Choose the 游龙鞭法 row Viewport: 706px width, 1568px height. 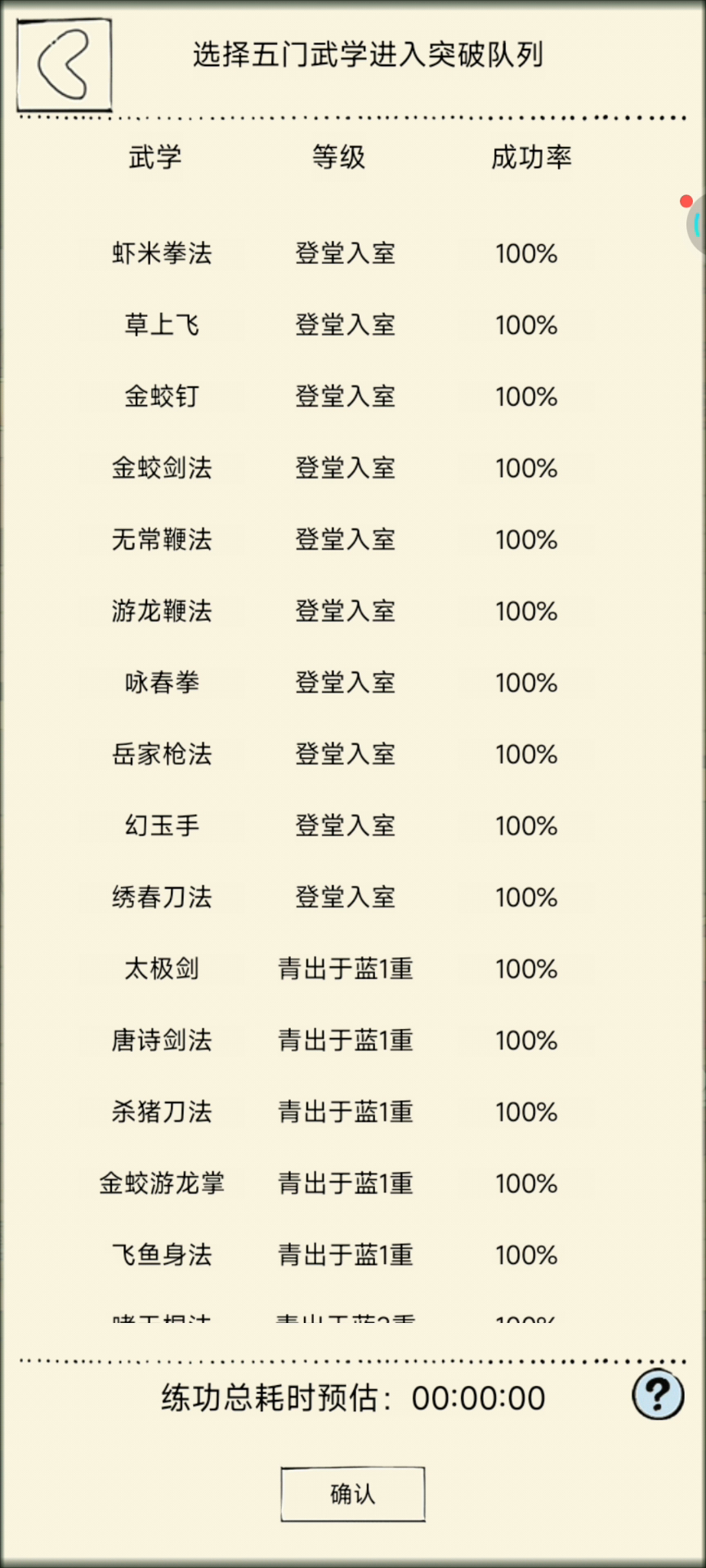pos(335,611)
